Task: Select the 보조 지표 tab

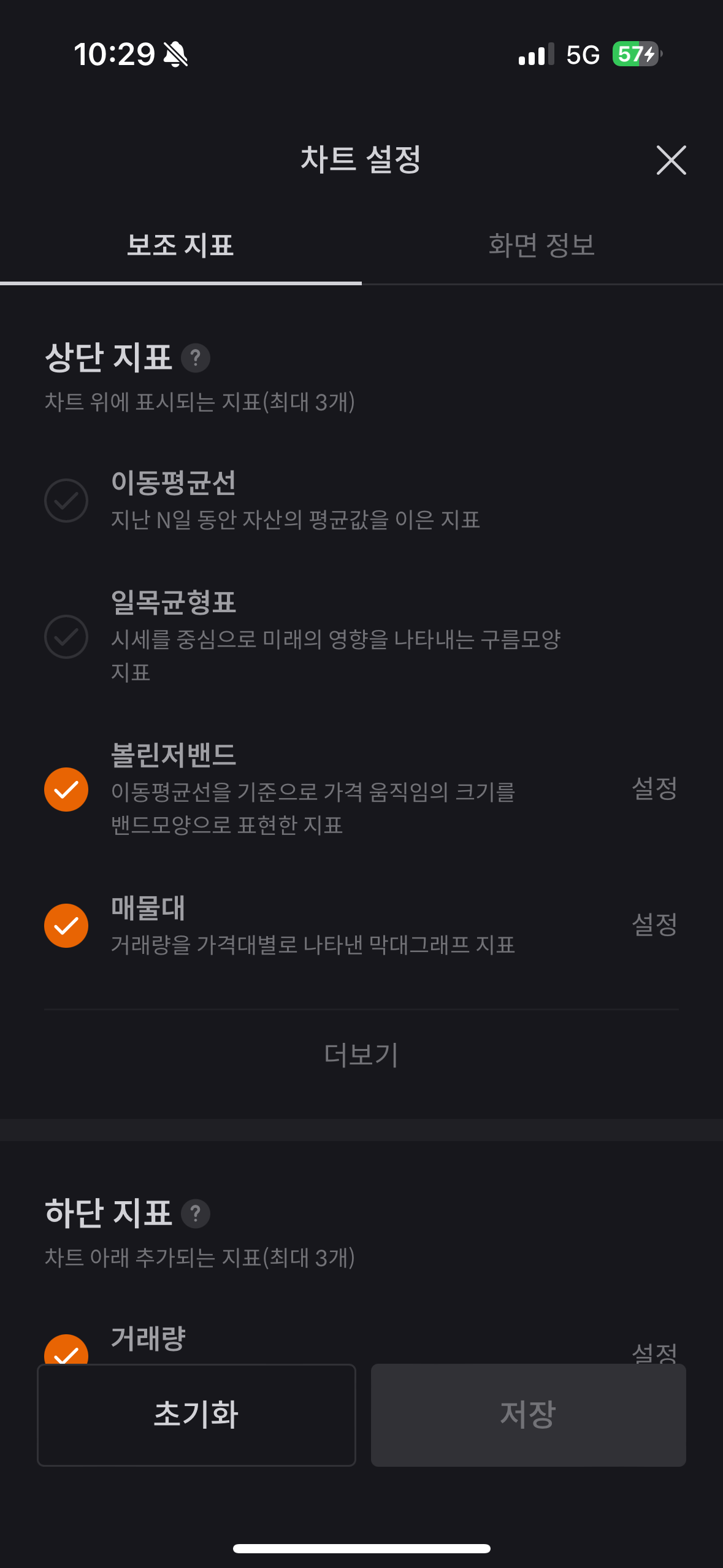Action: click(x=180, y=245)
